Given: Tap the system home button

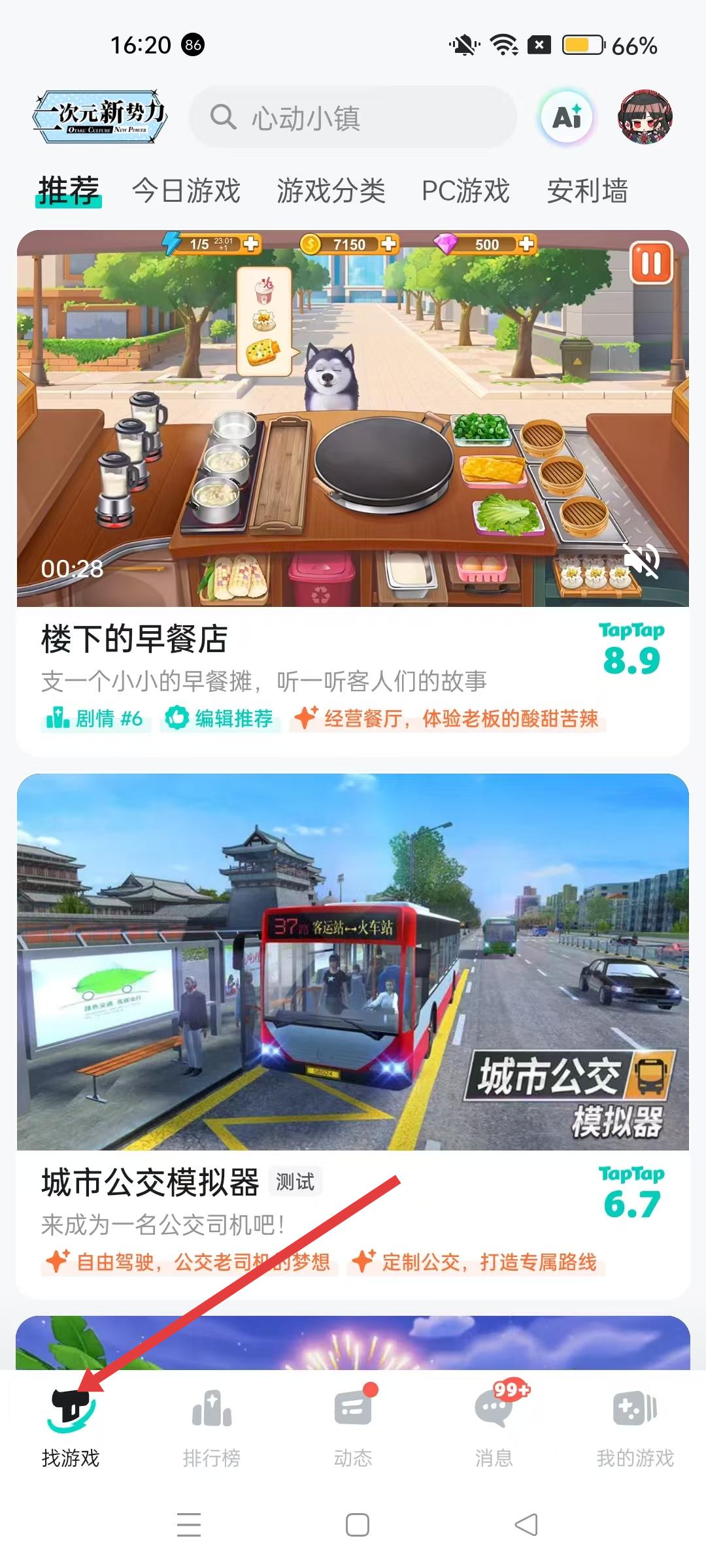Looking at the screenshot, I should [357, 1525].
